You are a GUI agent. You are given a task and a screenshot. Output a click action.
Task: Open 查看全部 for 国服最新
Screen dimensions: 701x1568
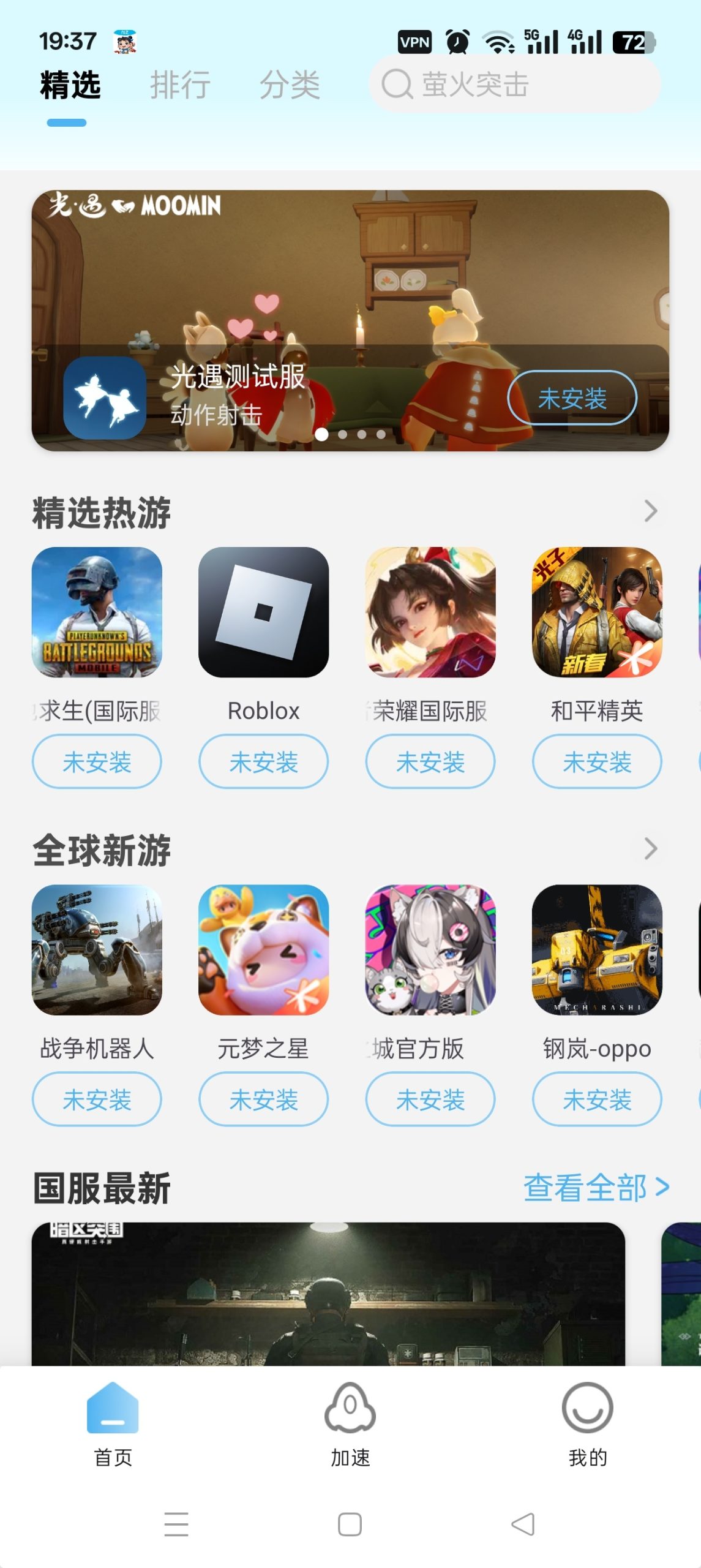pyautogui.click(x=591, y=1184)
